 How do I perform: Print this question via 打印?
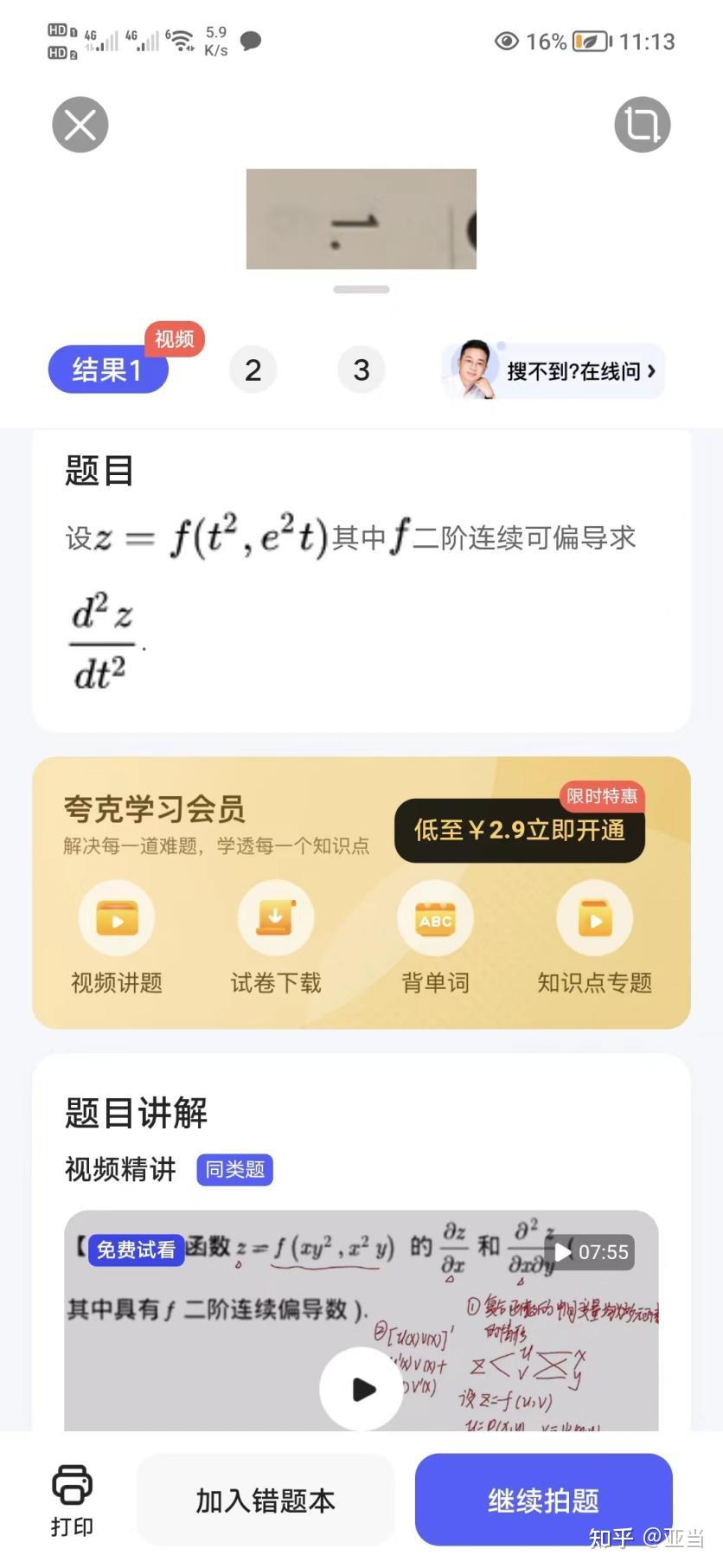pos(72,1501)
